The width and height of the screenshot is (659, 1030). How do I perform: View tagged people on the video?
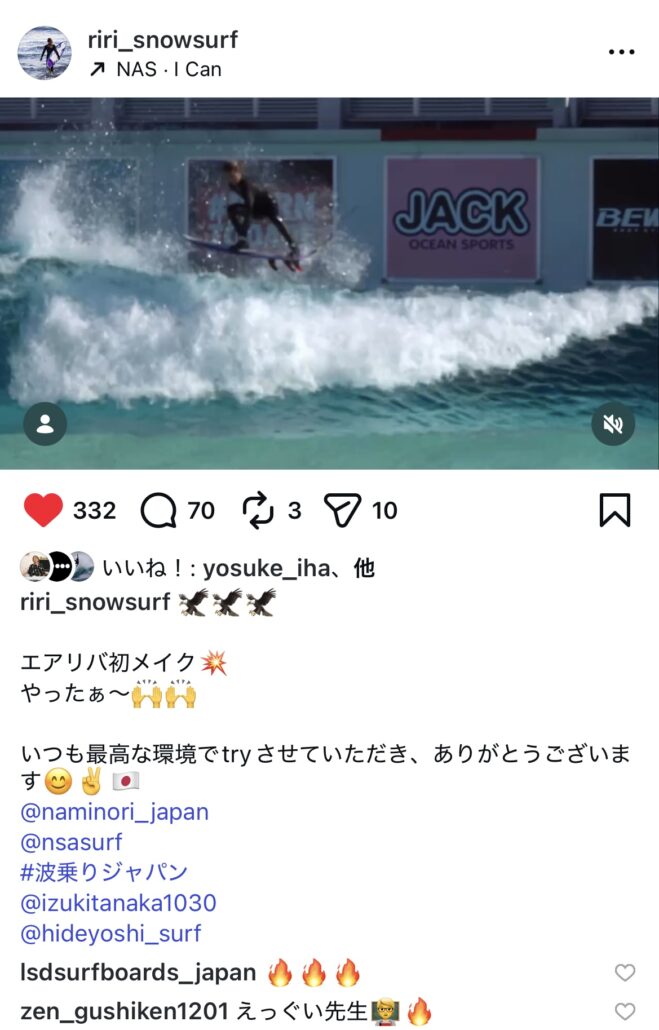pos(45,424)
